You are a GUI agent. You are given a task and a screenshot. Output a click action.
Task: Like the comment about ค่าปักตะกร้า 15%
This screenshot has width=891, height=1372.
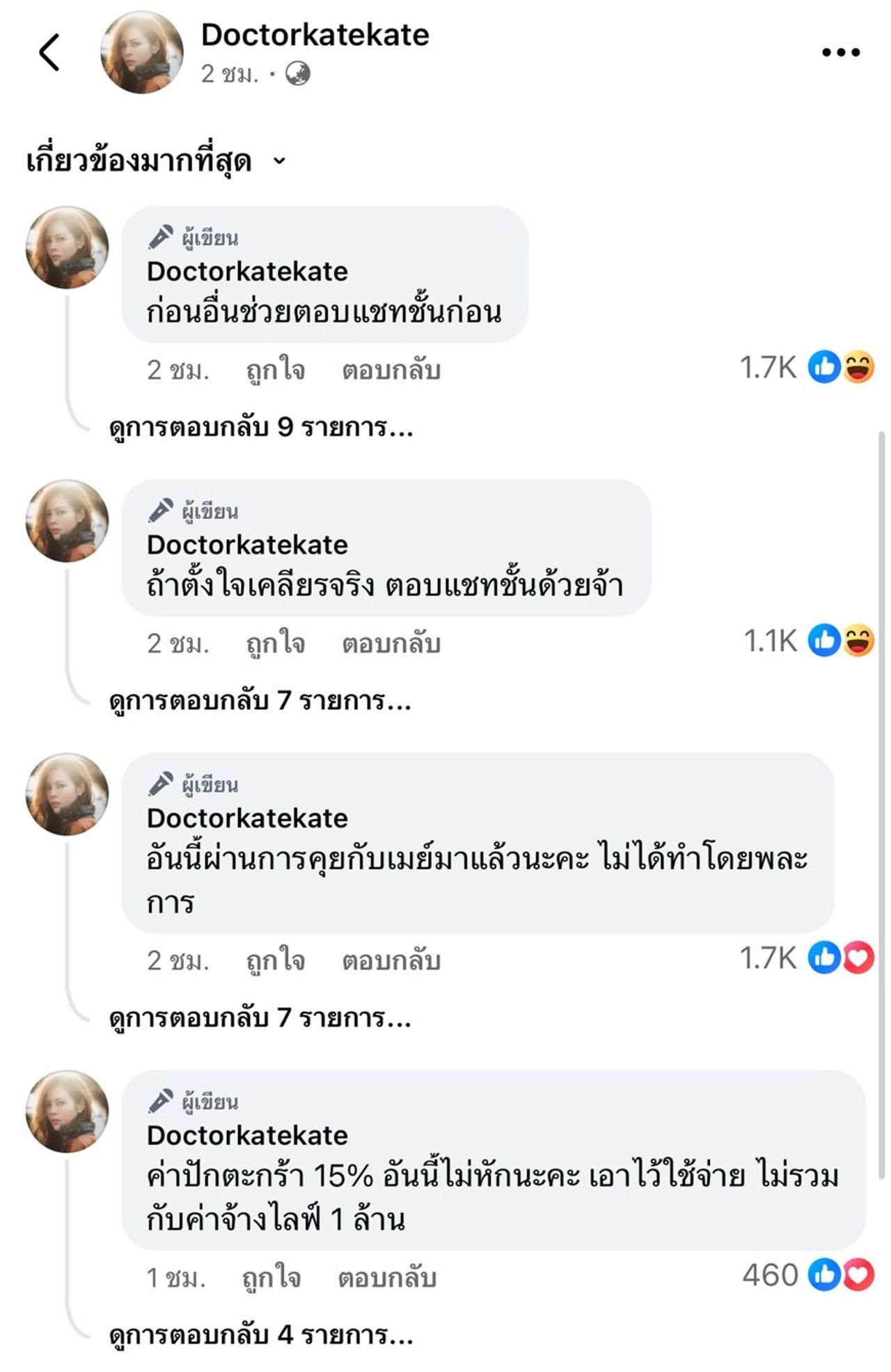click(x=271, y=1278)
